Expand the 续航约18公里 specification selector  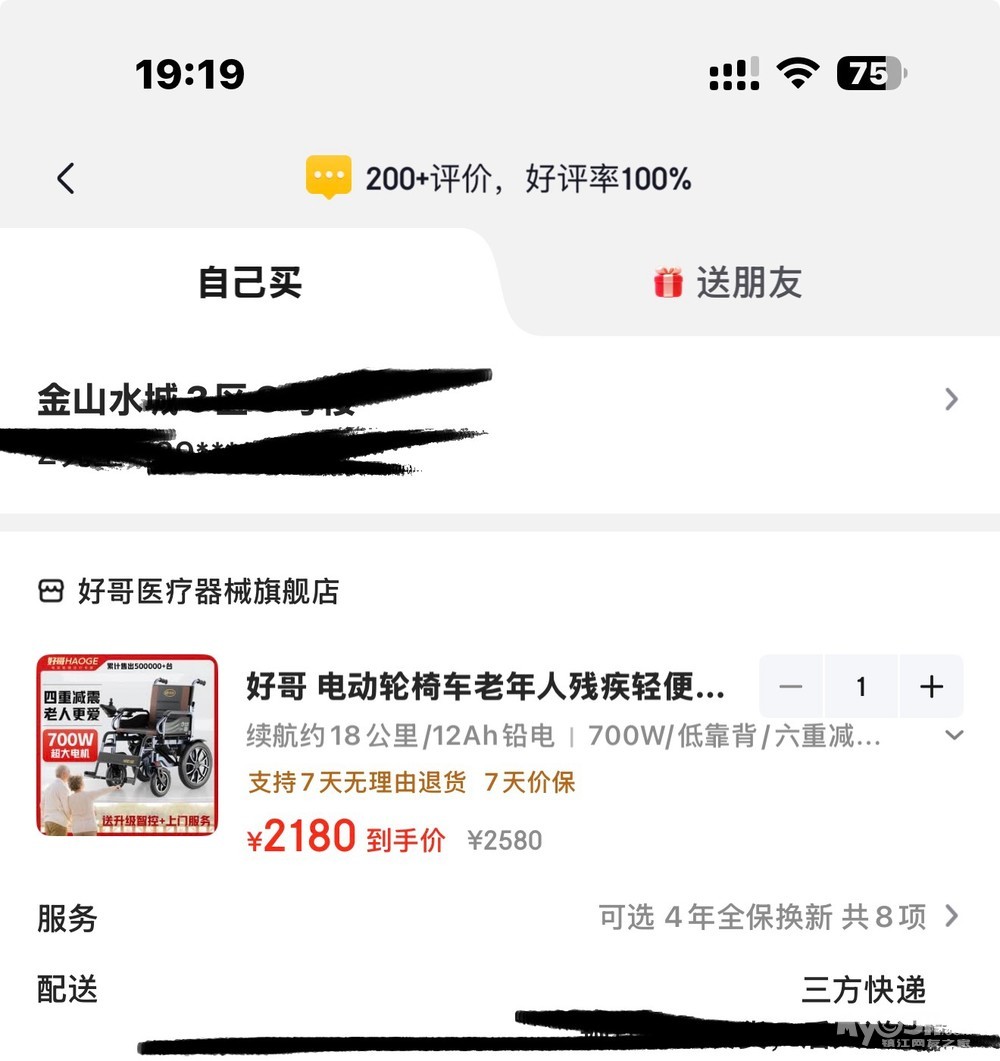tap(954, 736)
